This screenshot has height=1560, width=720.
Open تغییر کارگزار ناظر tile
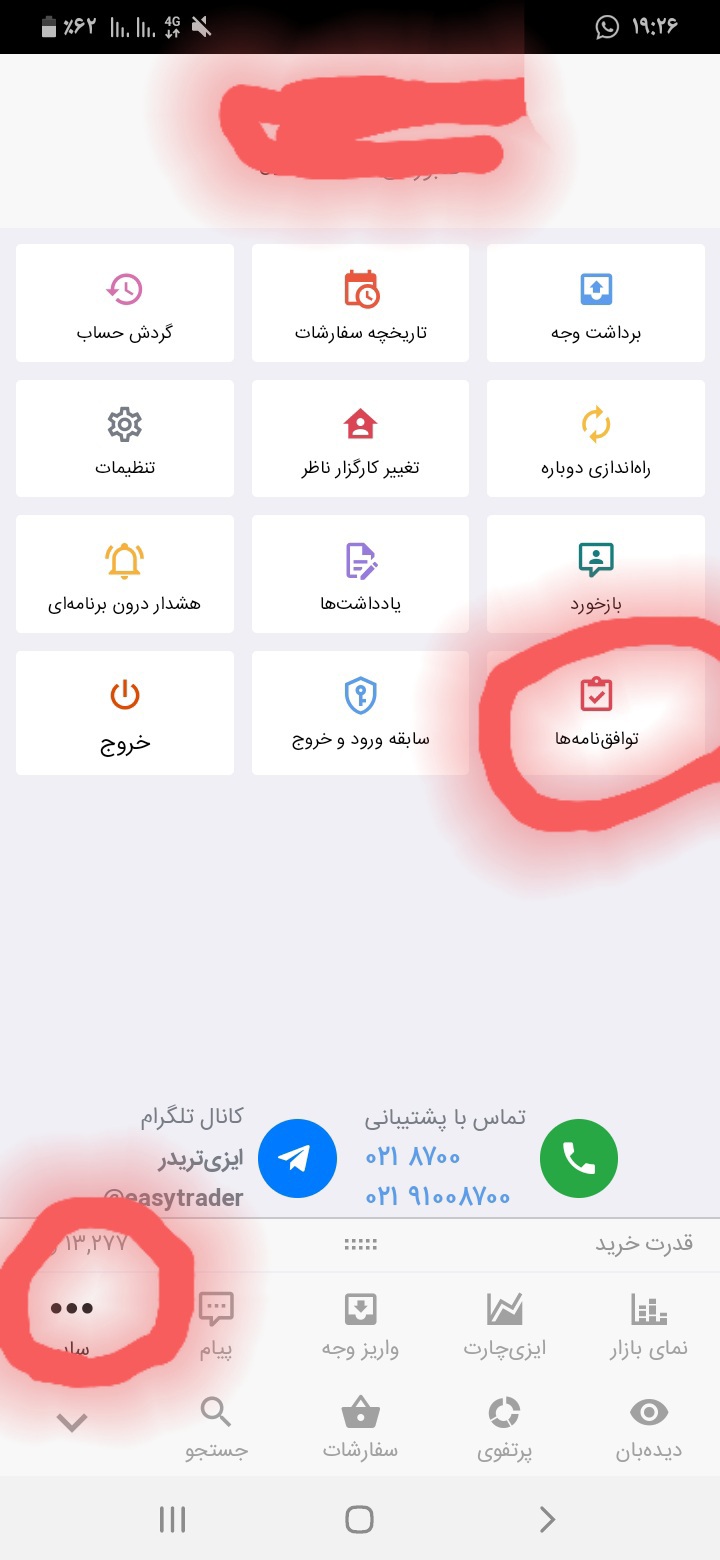[360, 439]
